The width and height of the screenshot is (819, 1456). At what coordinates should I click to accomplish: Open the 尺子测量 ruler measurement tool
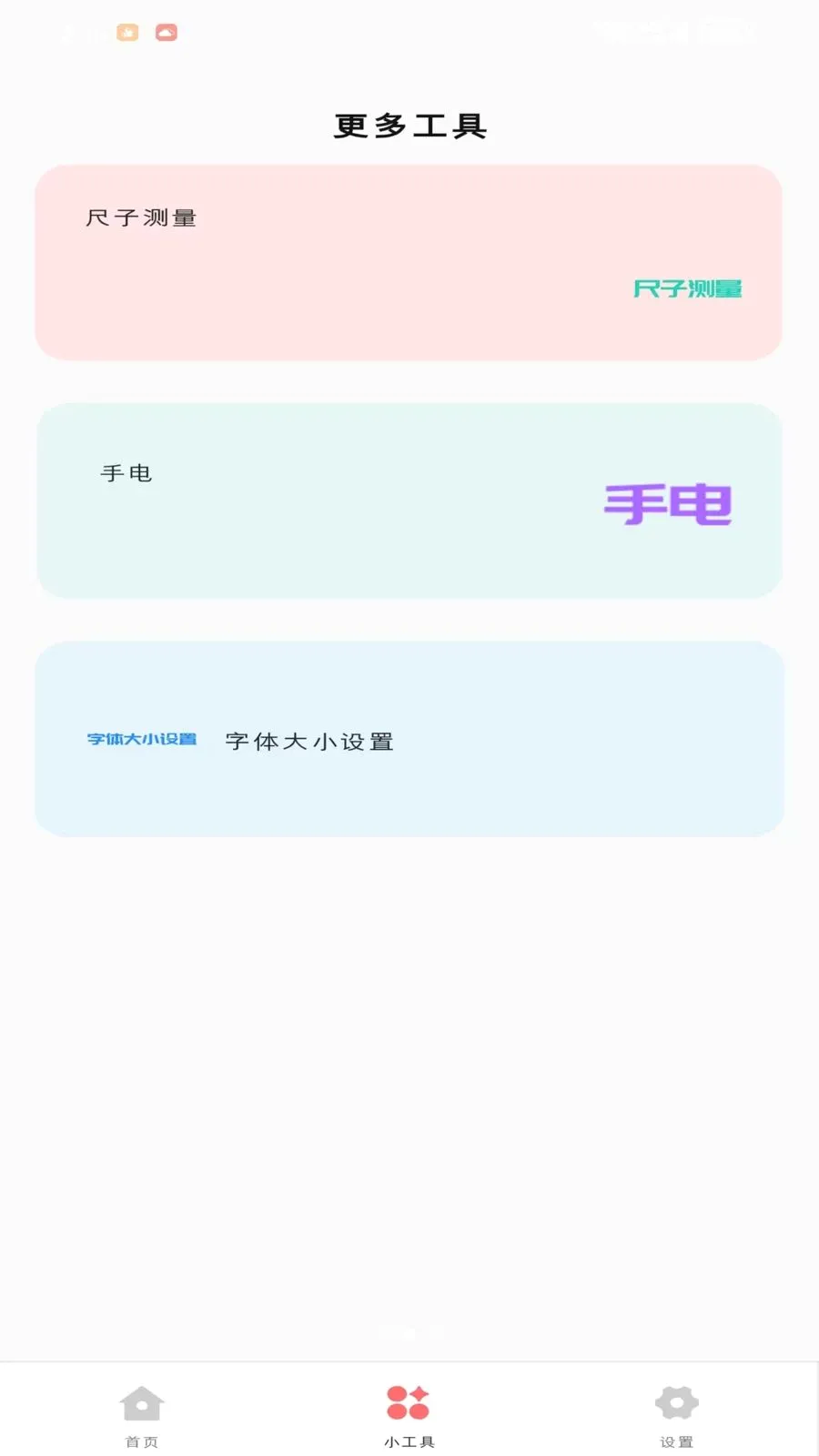pos(409,261)
